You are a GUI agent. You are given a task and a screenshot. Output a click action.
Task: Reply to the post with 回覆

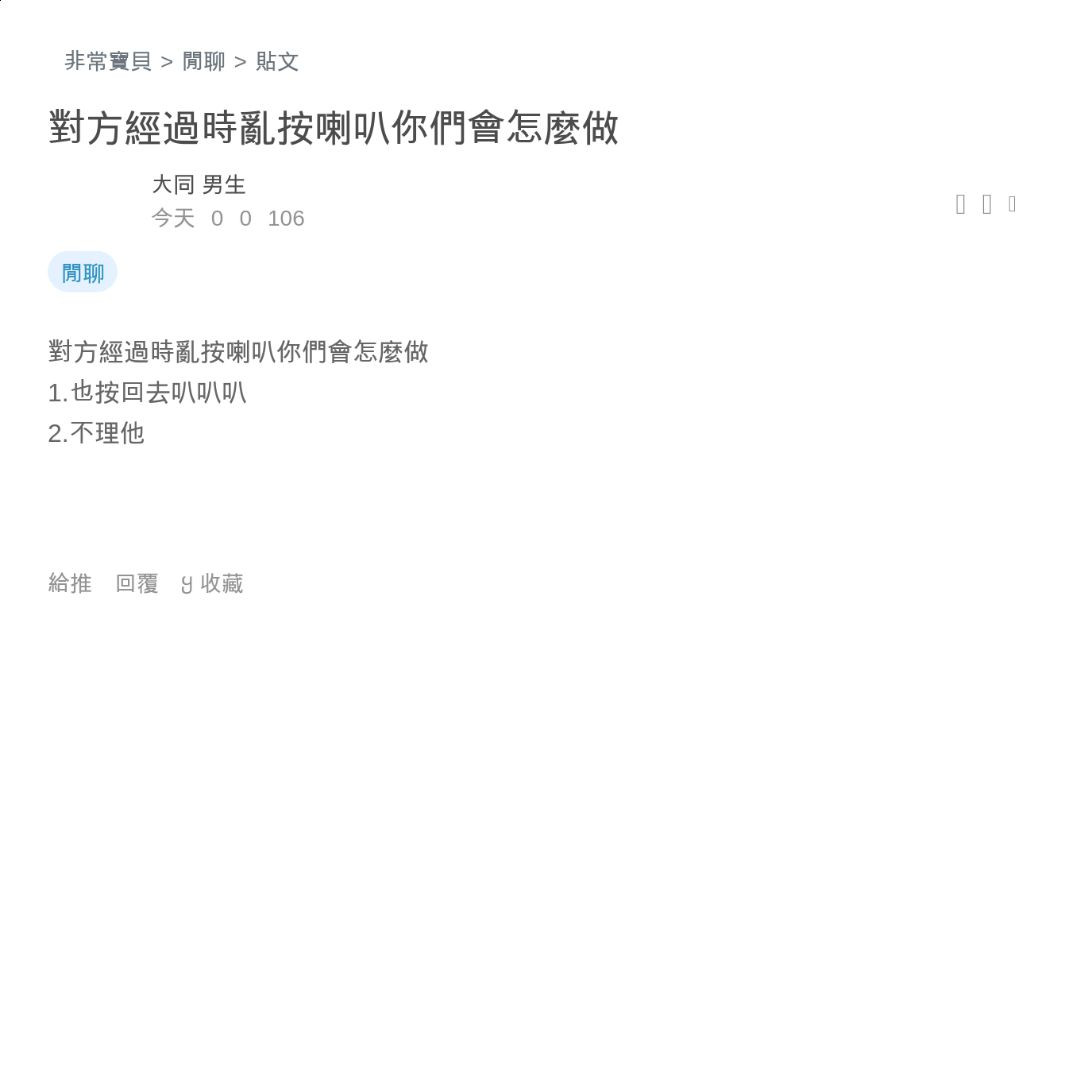pyautogui.click(x=137, y=584)
